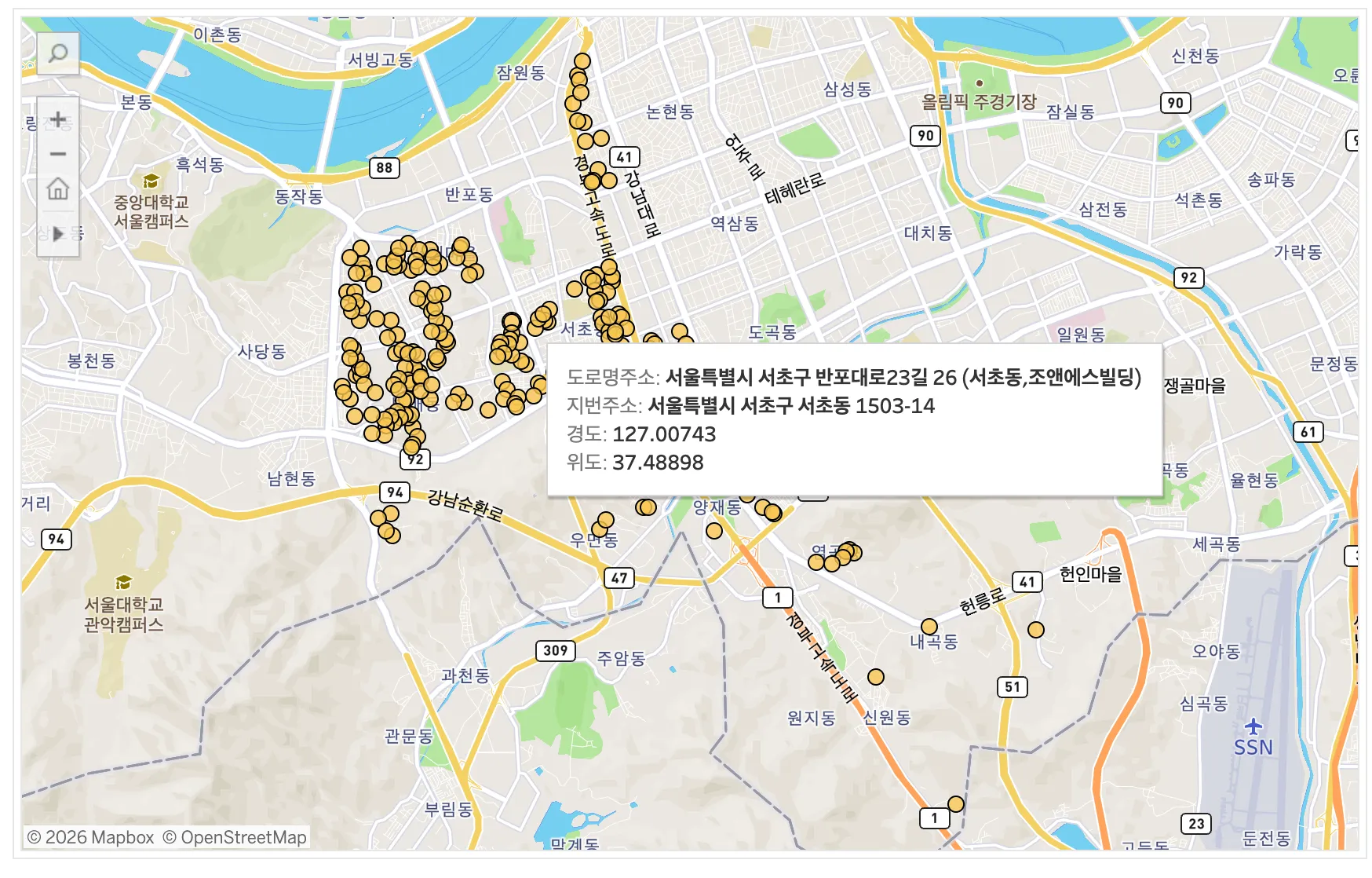This screenshot has height=878, width=1372.
Task: Select the data point above 내곡동
Action: [x=929, y=627]
